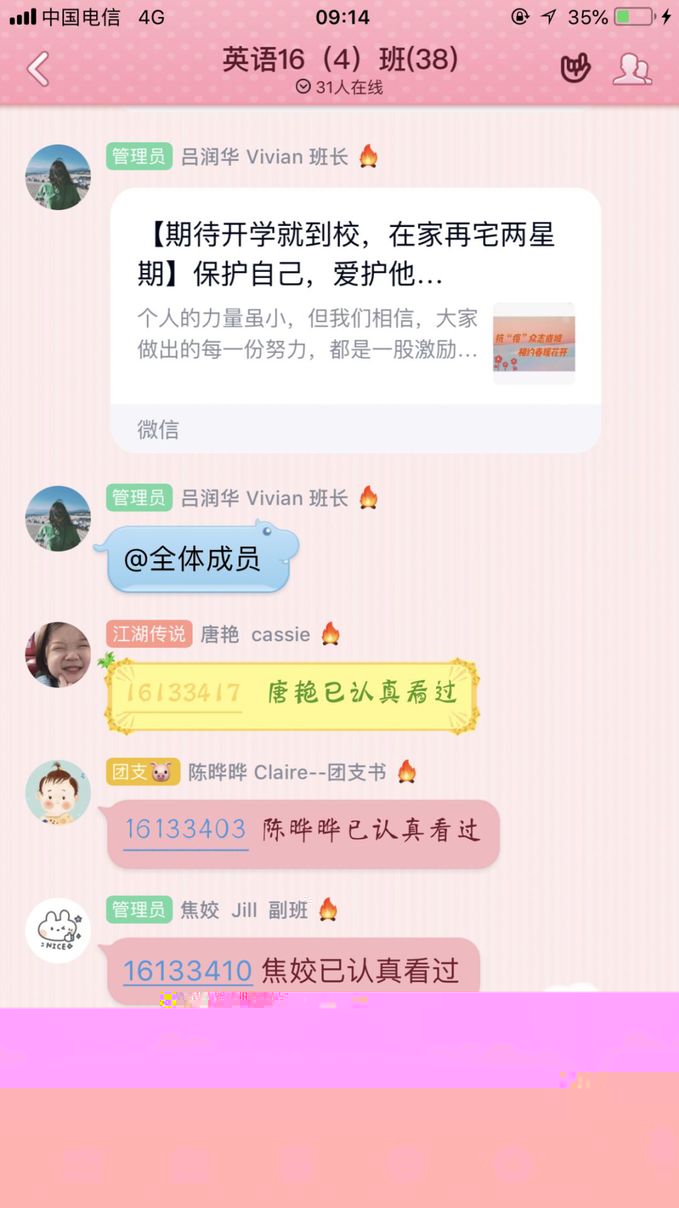Open the hand gesture icon in header
The height and width of the screenshot is (1208, 679).
(574, 68)
